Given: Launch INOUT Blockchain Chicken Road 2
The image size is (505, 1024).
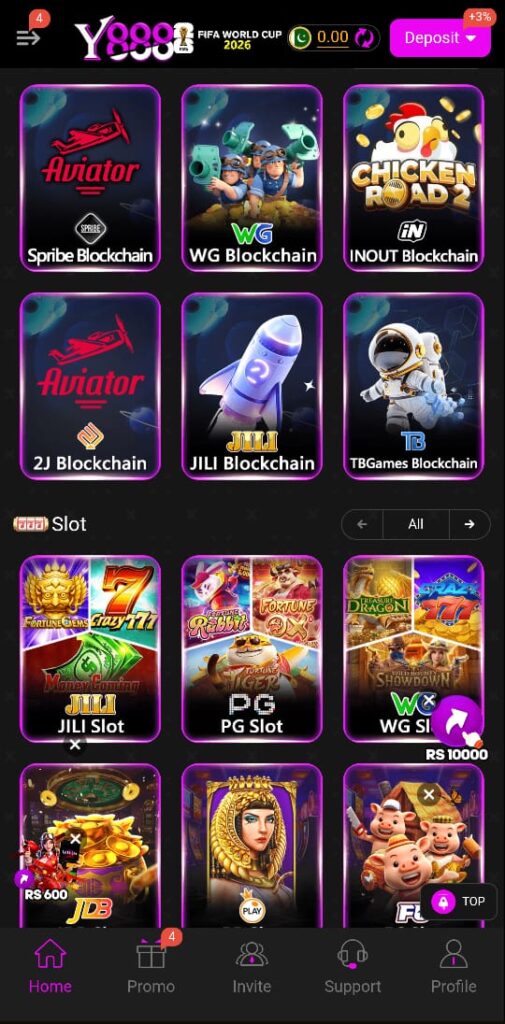Looking at the screenshot, I should 414,178.
